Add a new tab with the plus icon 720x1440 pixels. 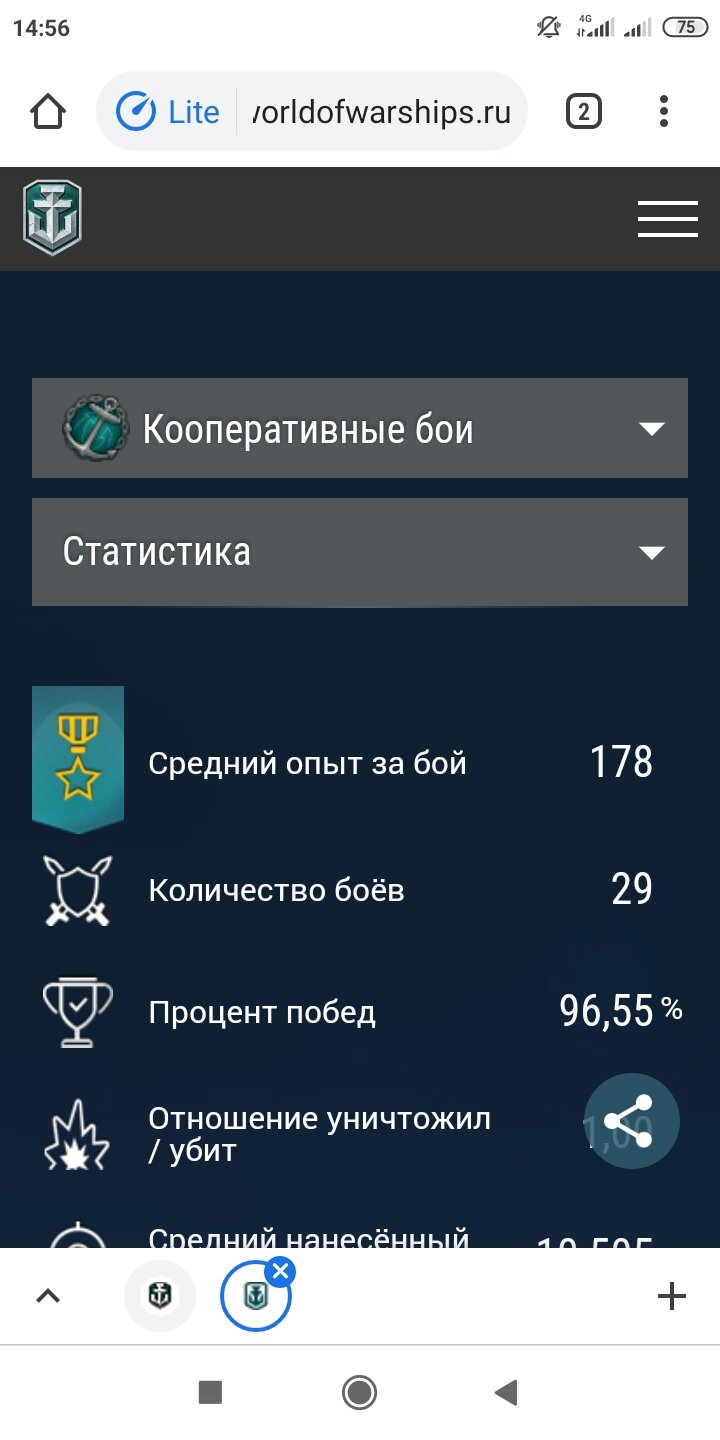(672, 1297)
